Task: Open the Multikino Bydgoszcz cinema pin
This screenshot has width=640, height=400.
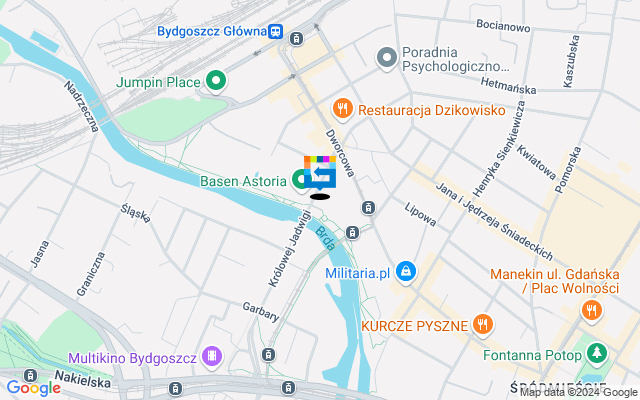Action: tap(211, 357)
